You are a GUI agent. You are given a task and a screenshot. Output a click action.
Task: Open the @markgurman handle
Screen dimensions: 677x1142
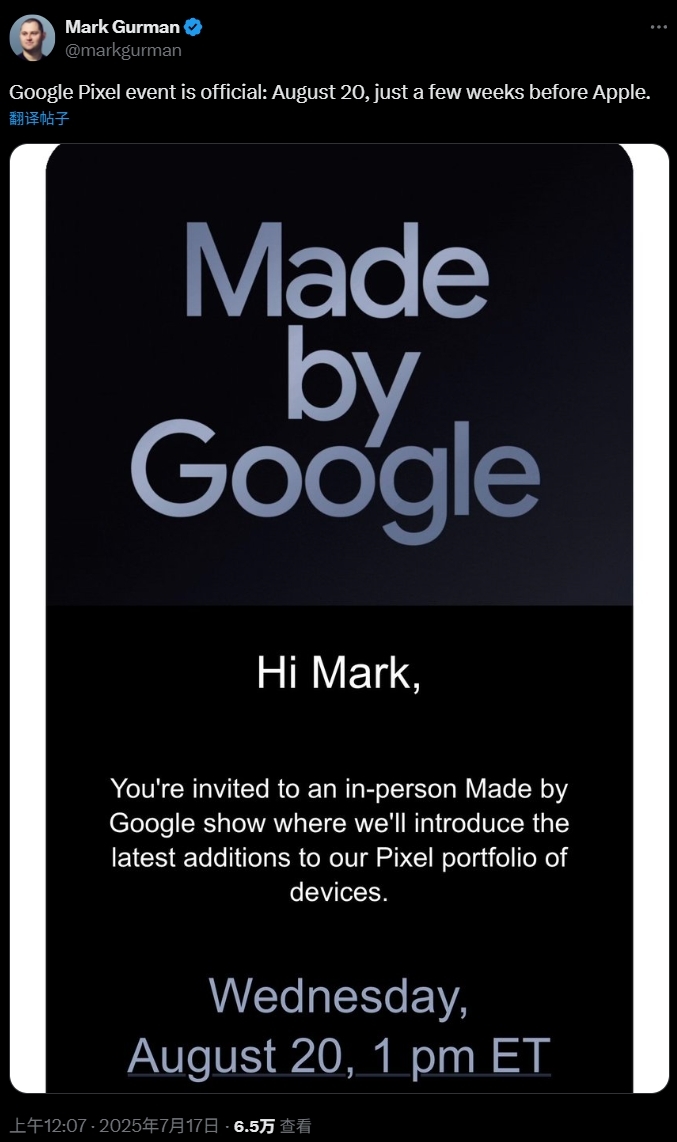coord(124,50)
